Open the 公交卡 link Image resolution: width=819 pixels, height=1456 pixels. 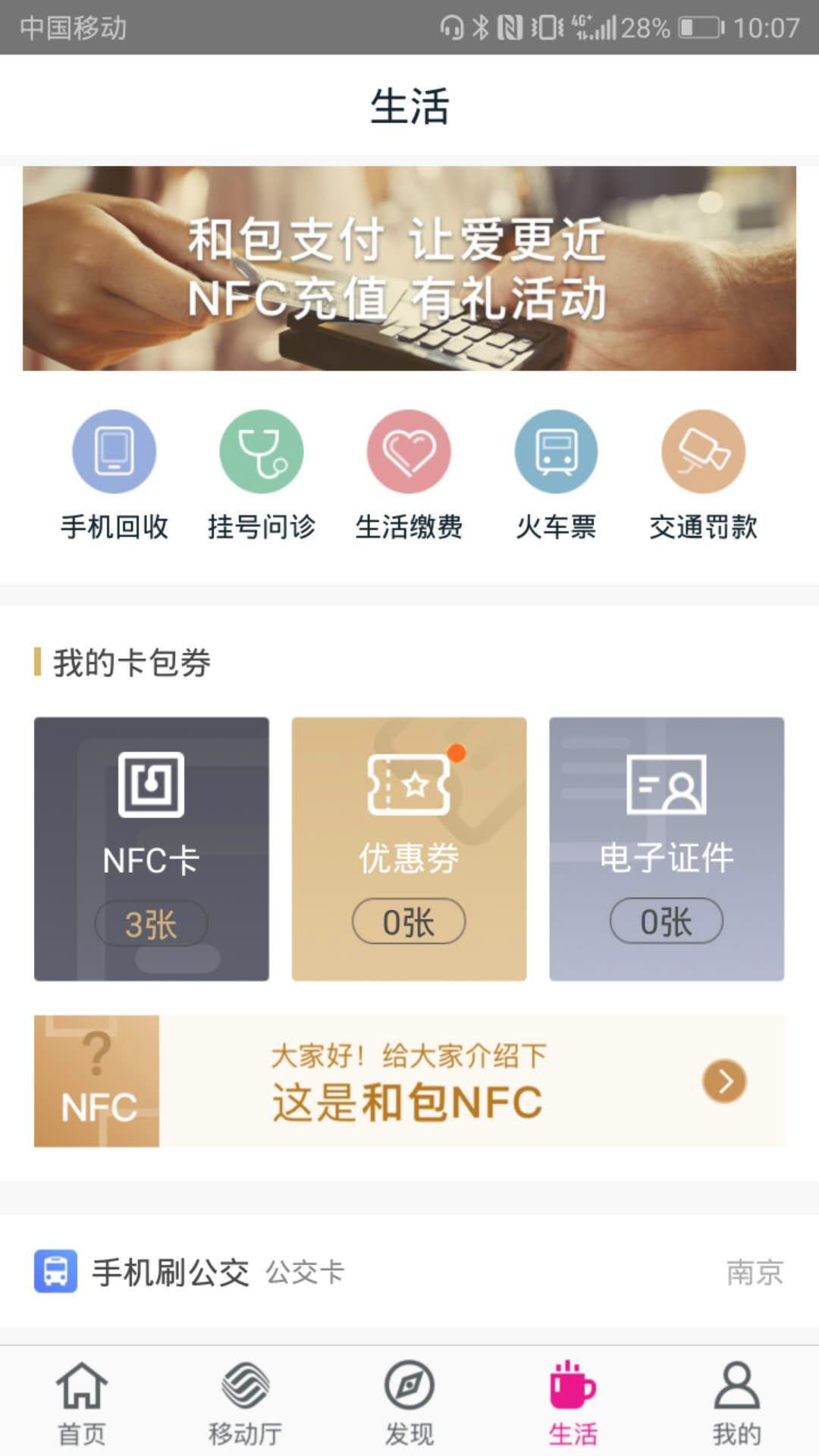pyautogui.click(x=306, y=1273)
